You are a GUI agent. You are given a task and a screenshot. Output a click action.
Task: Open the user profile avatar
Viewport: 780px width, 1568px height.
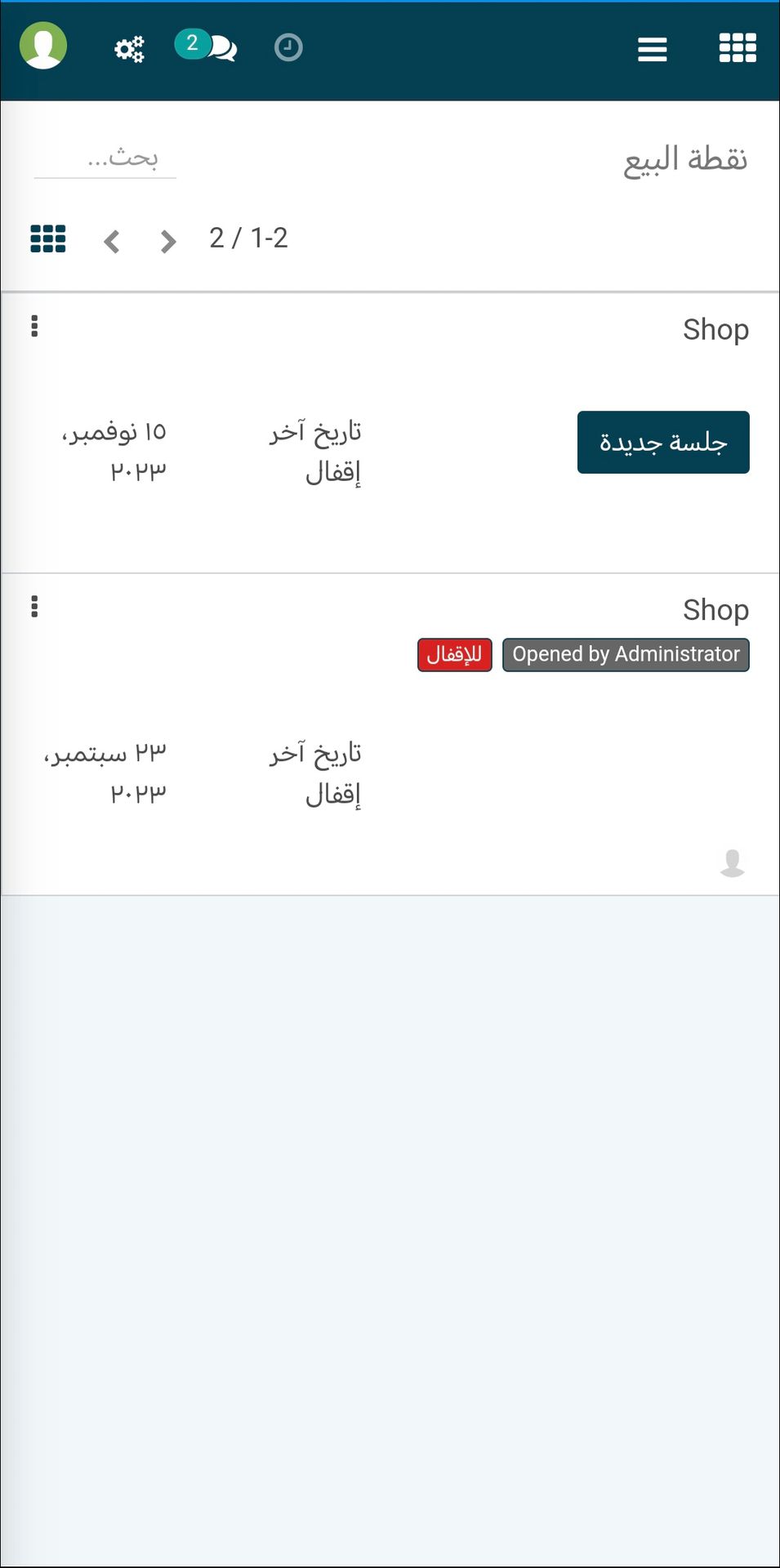43,46
